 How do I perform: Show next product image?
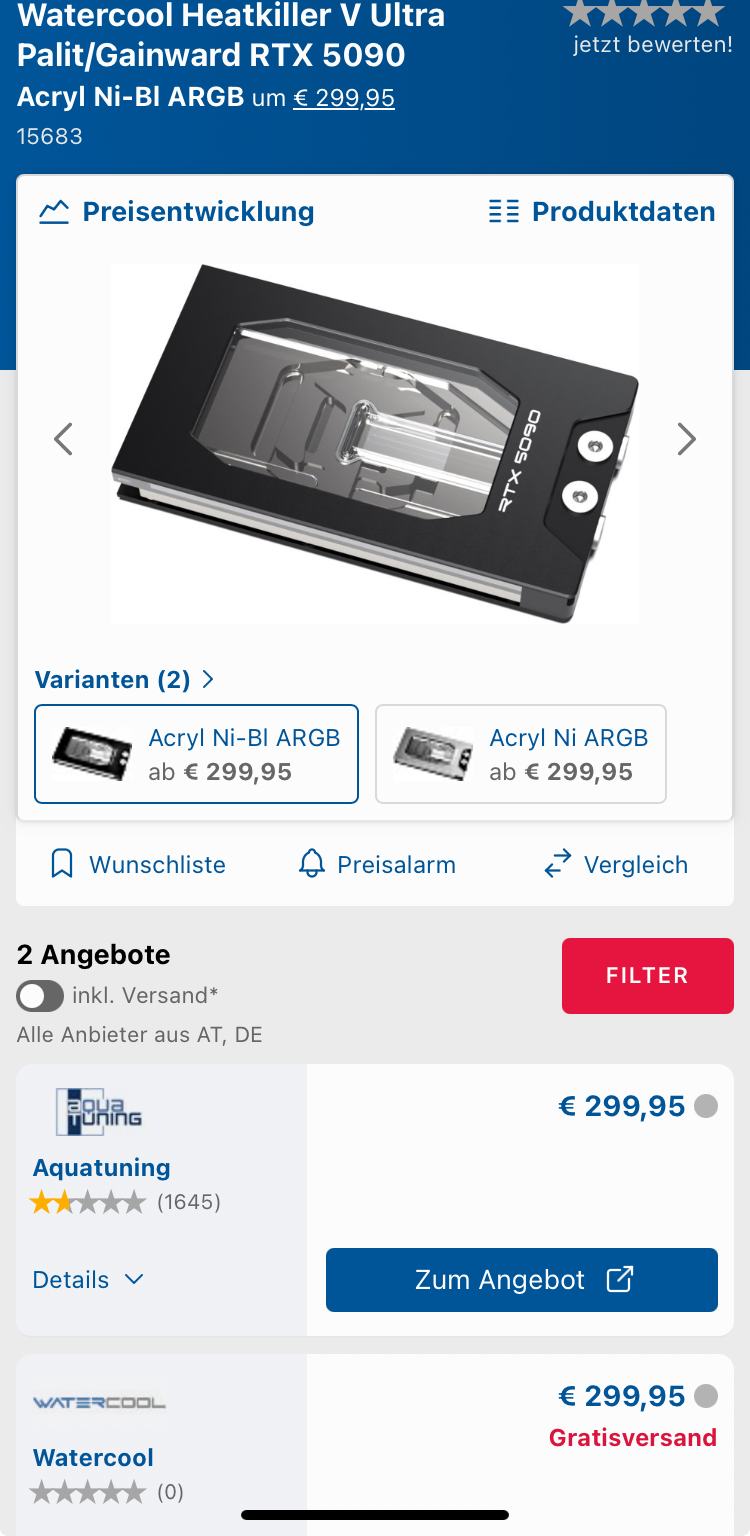686,439
